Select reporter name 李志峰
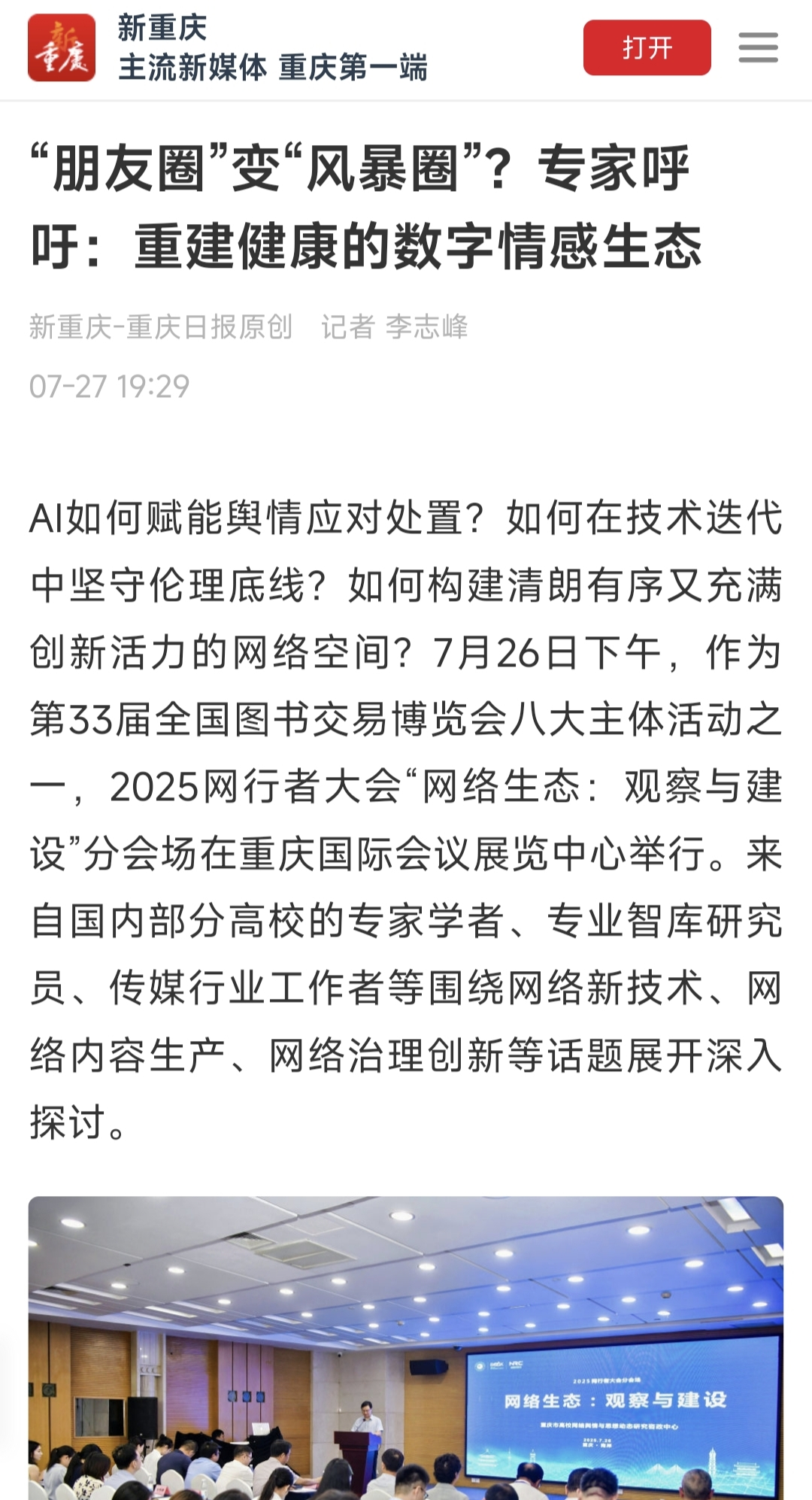Viewport: 812px width, 1500px height. tap(430, 329)
